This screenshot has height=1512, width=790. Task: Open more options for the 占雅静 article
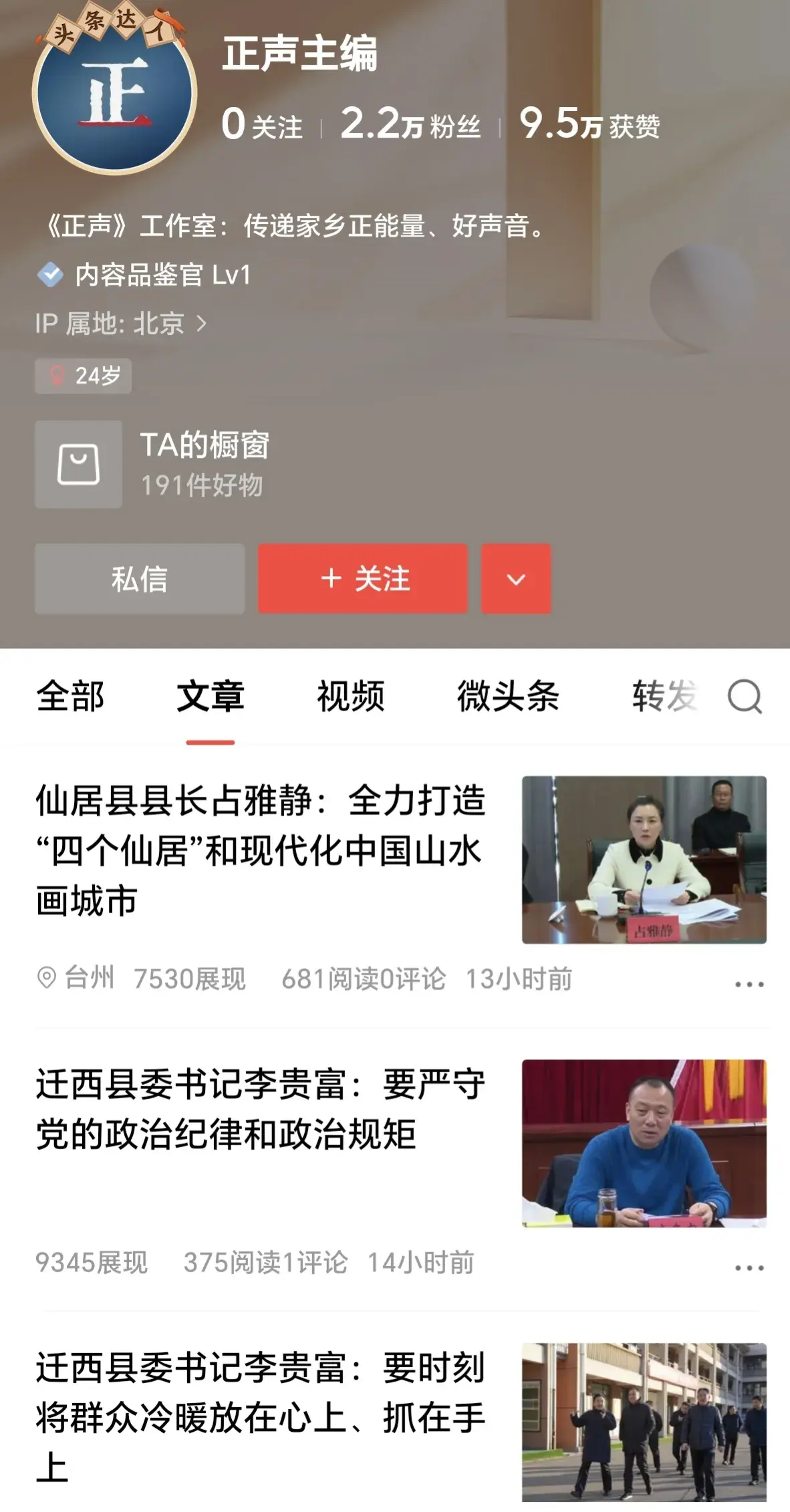[749, 984]
